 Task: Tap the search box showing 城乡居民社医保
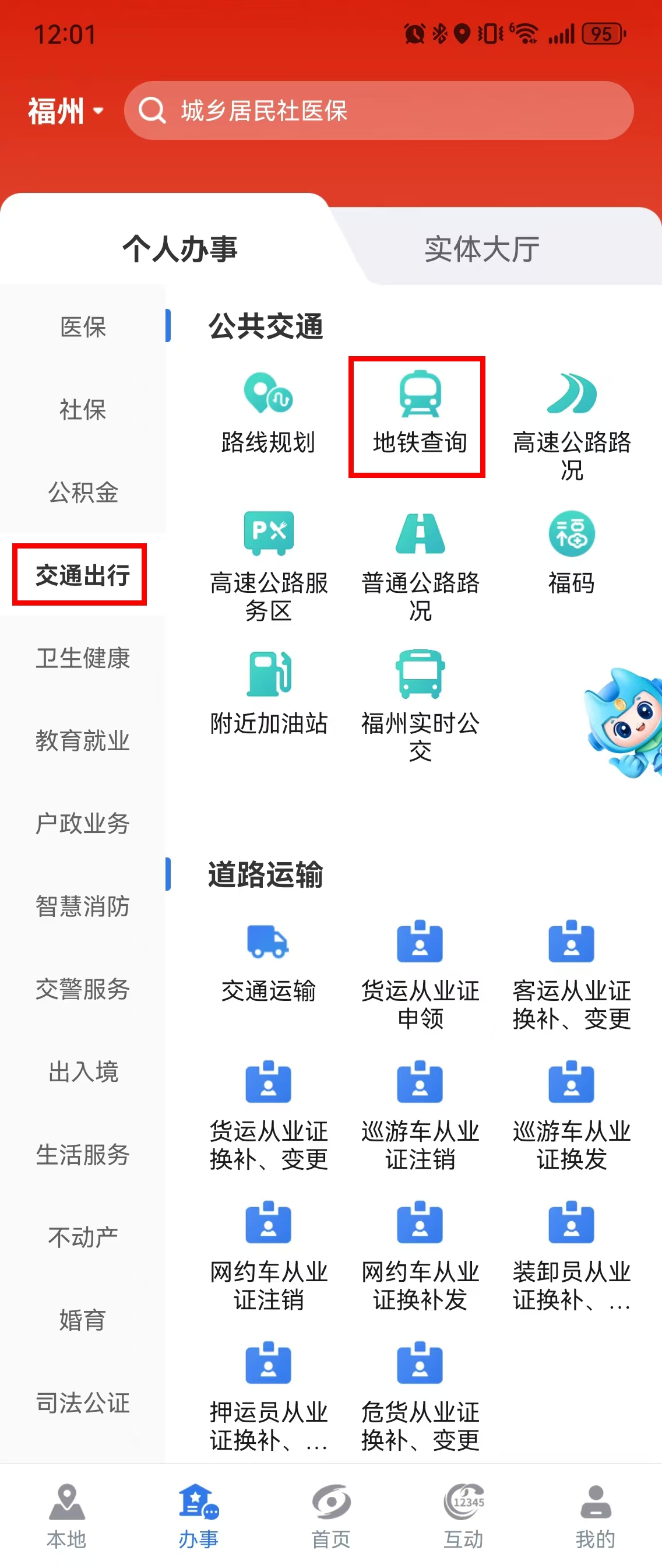(378, 111)
